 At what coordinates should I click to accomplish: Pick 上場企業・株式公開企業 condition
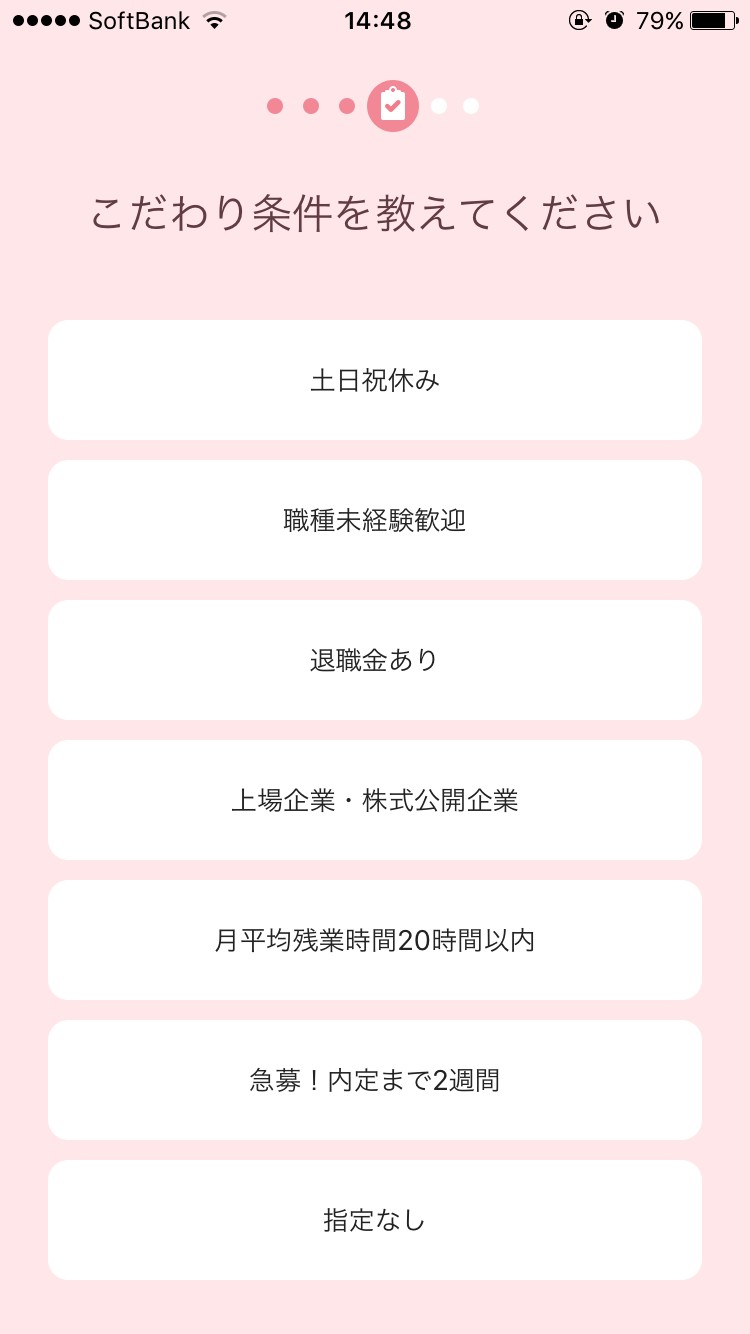[x=375, y=800]
